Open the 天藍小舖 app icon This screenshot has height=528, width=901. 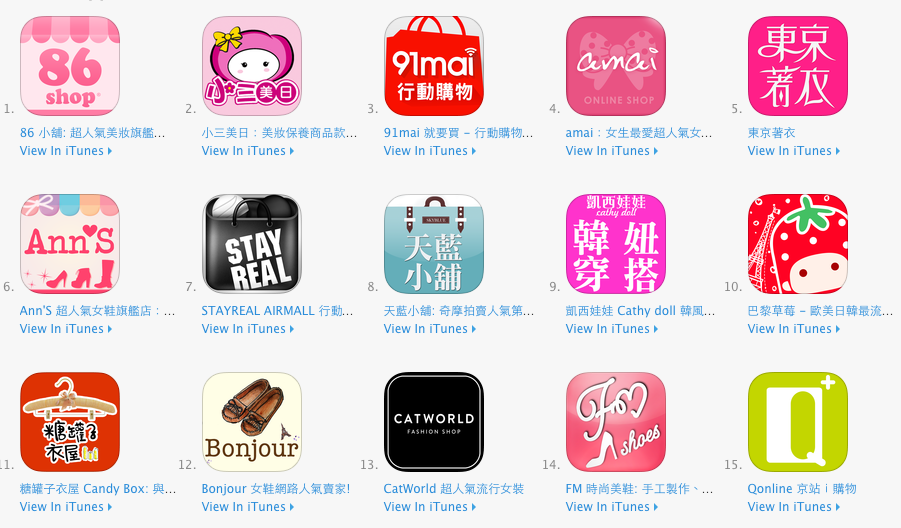click(x=434, y=244)
